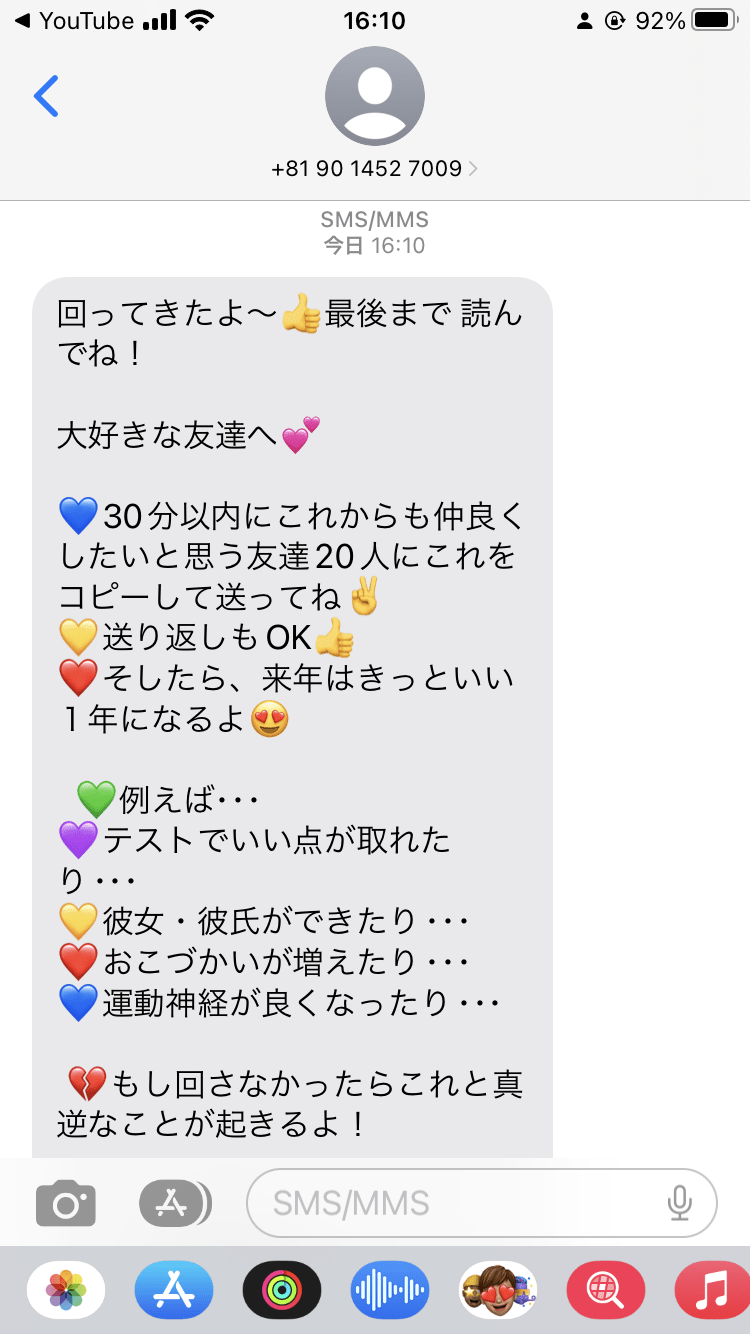Open the #images search app
750x1334 pixels.
point(606,1290)
